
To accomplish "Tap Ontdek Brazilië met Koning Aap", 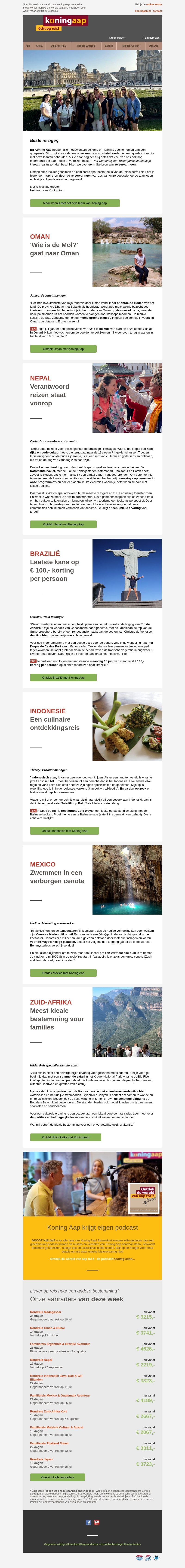I will [63, 677].
